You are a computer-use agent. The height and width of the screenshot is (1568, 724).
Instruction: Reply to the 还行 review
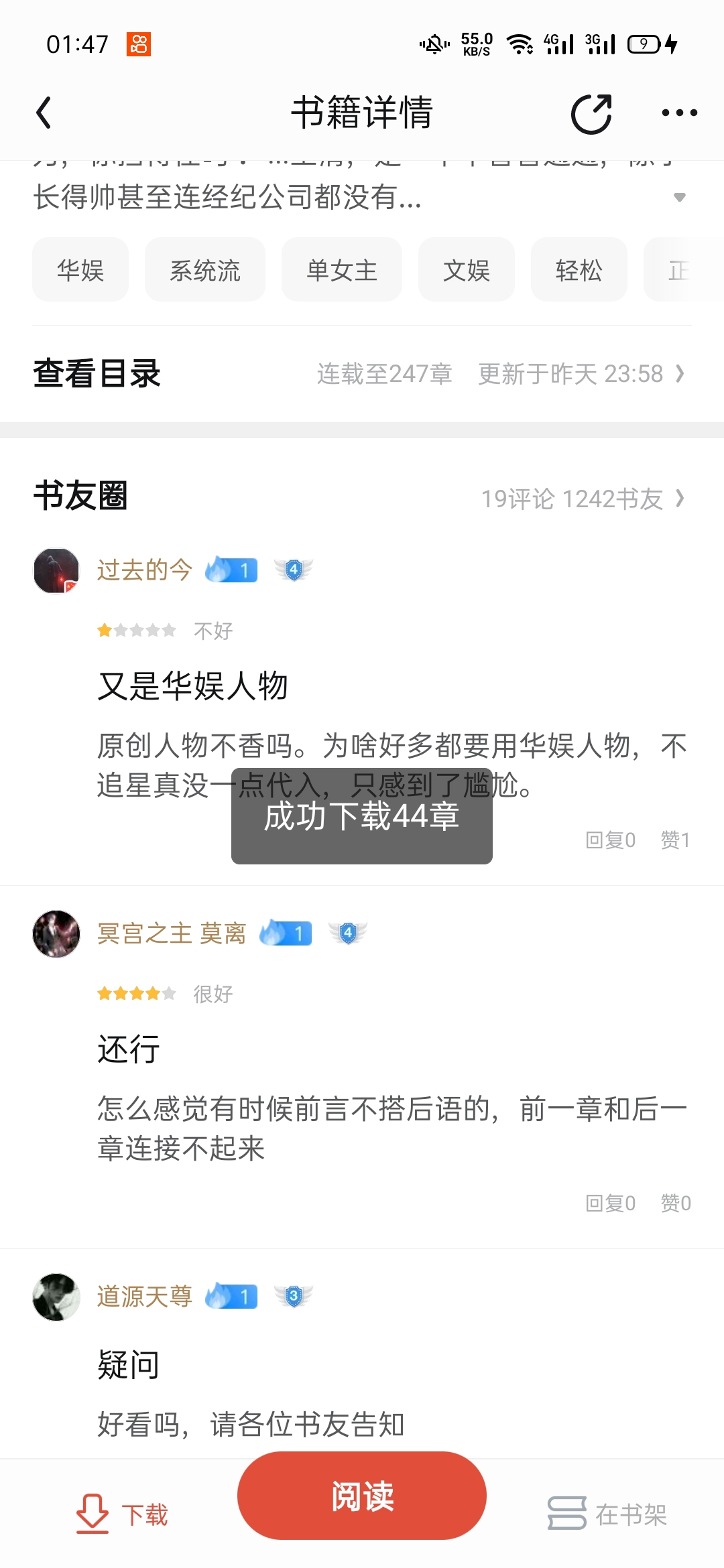click(x=610, y=1203)
